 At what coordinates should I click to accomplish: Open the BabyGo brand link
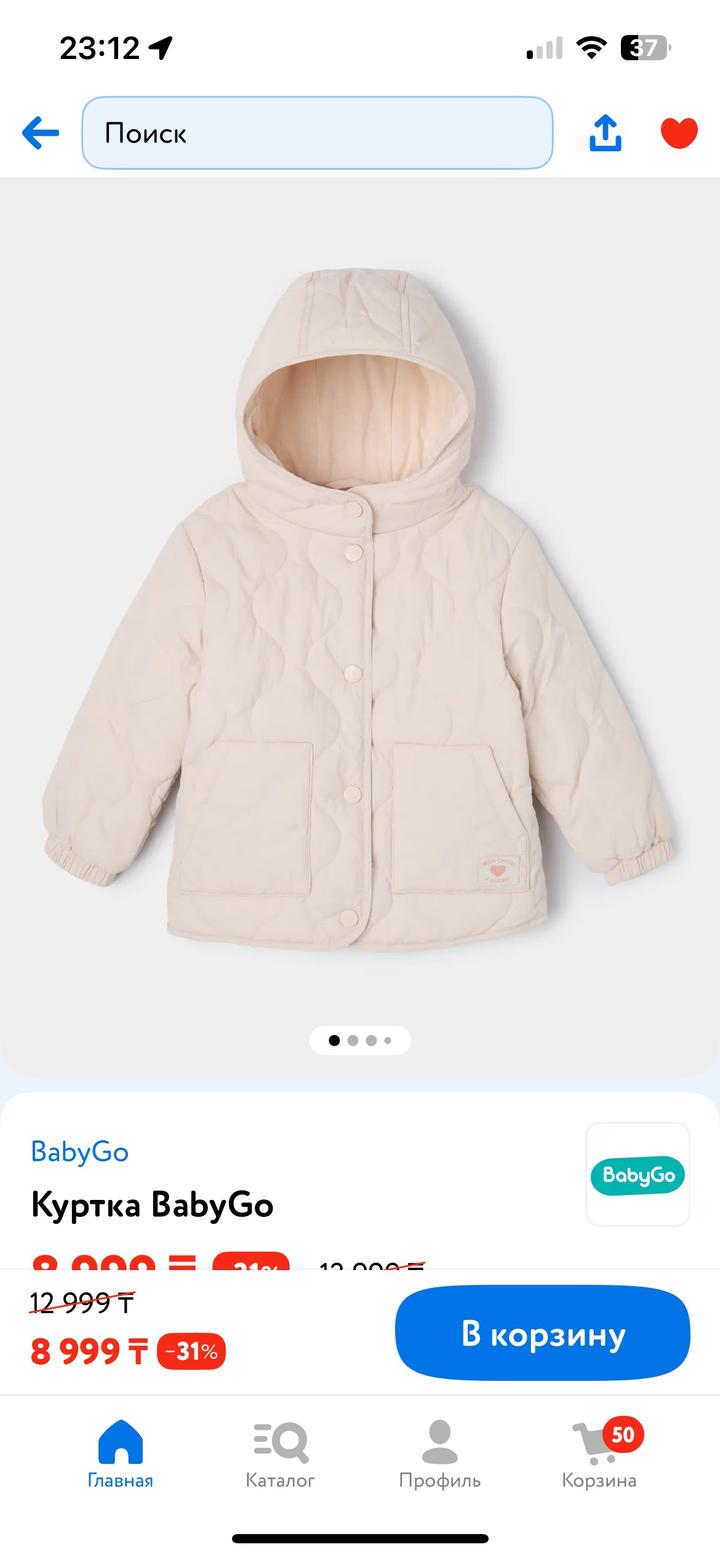point(80,1151)
